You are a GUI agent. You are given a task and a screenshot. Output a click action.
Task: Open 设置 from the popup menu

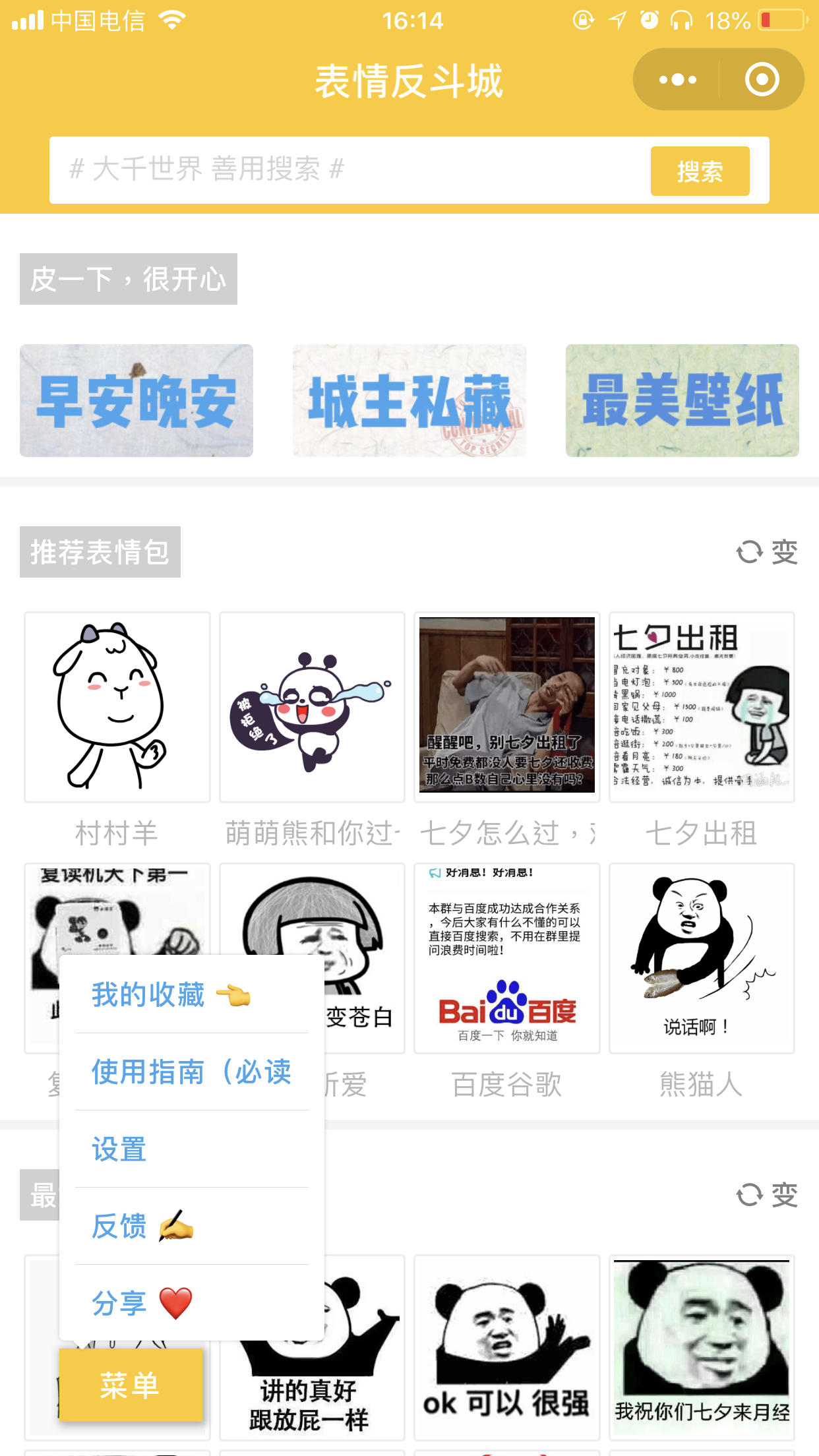[119, 1149]
